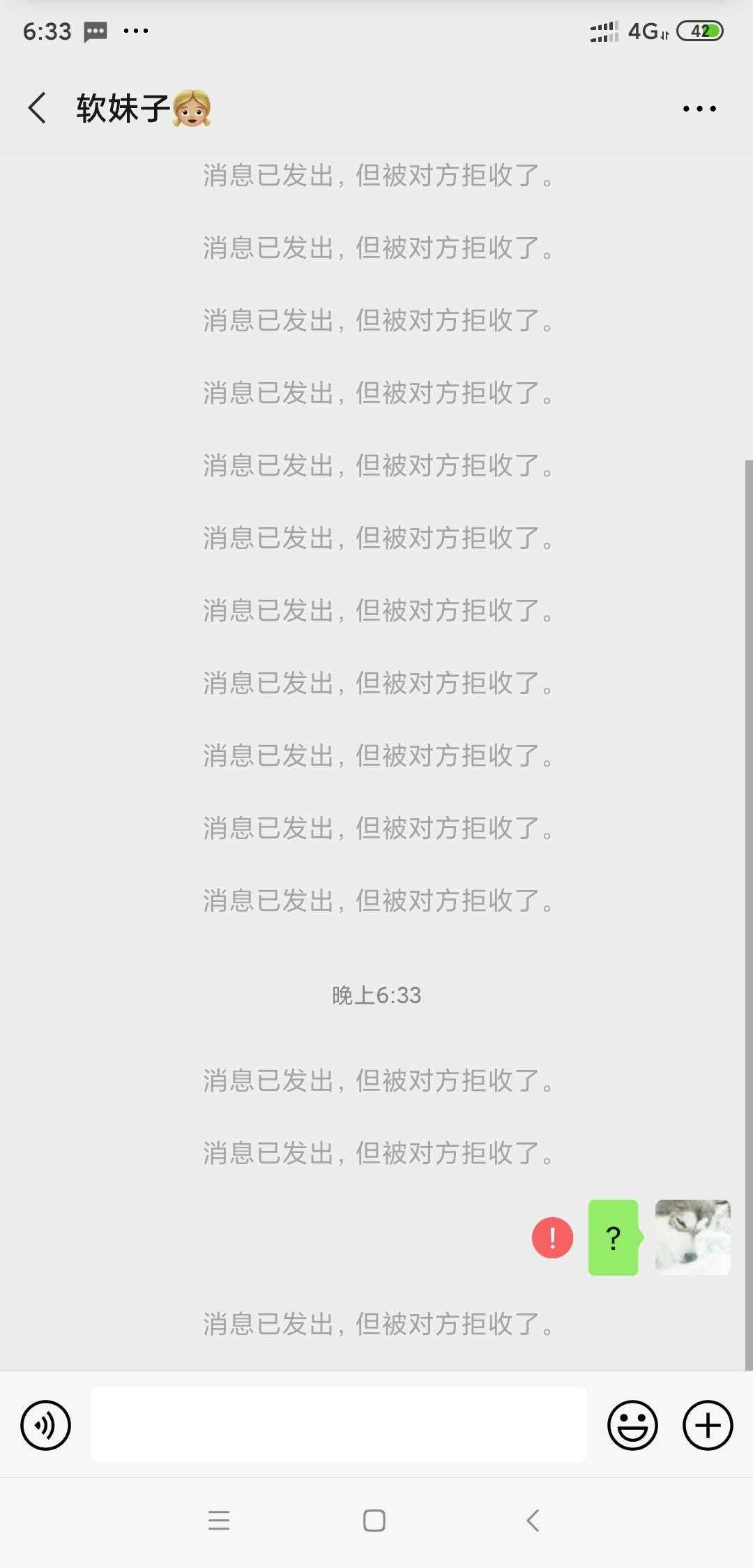The height and width of the screenshot is (1568, 753).
Task: Focus the message text field
Action: [x=338, y=1424]
